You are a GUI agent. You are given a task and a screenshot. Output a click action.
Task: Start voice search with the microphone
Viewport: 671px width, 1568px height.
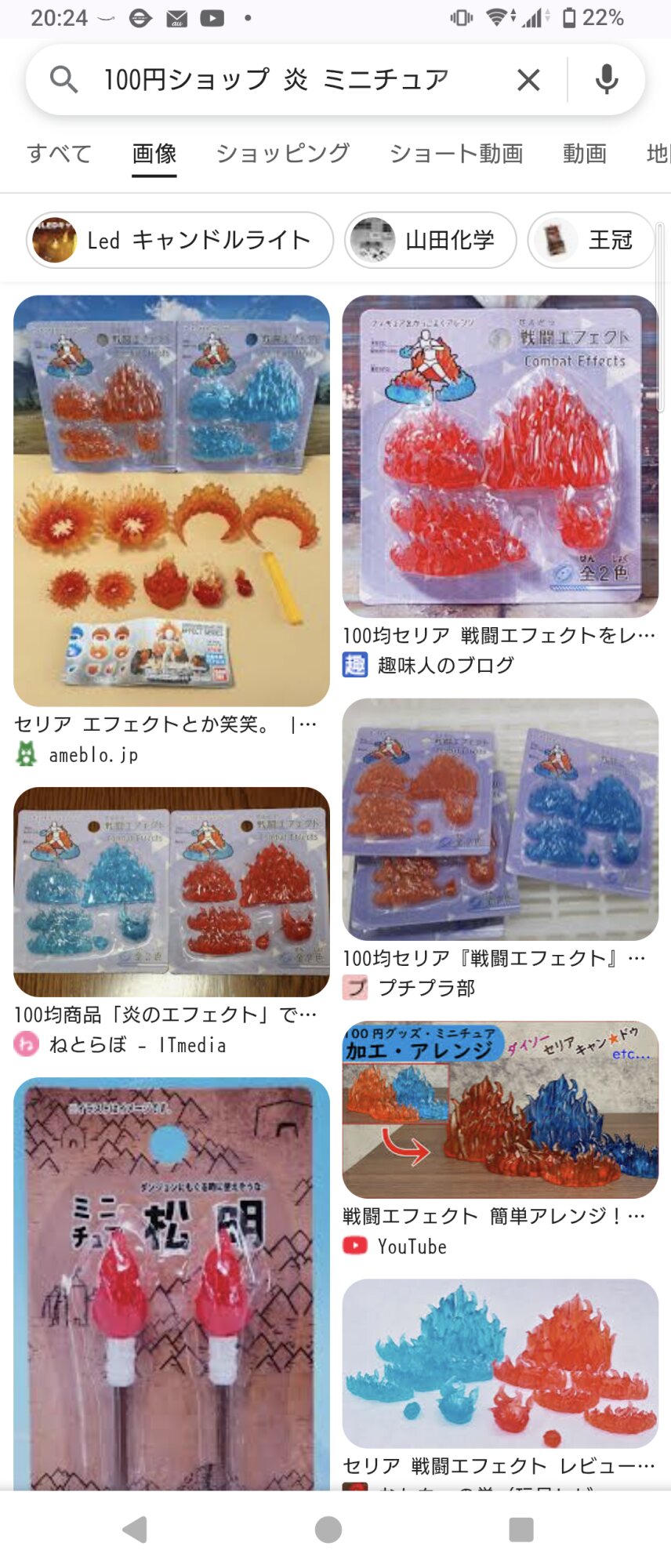coord(606,79)
